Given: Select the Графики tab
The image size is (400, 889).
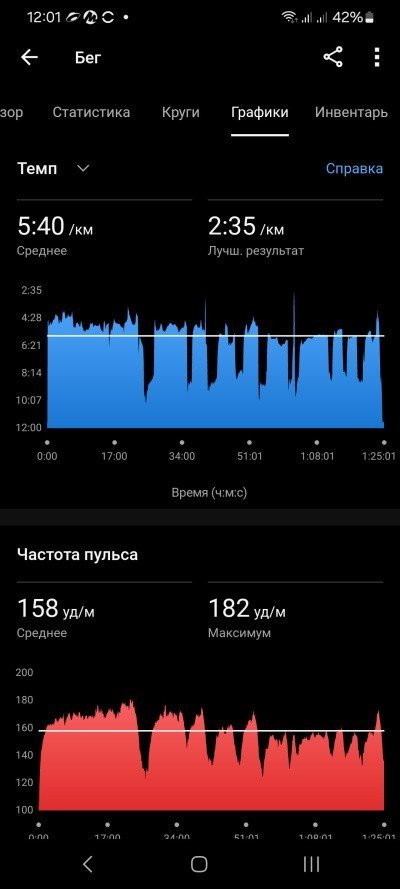Looking at the screenshot, I should [259, 112].
